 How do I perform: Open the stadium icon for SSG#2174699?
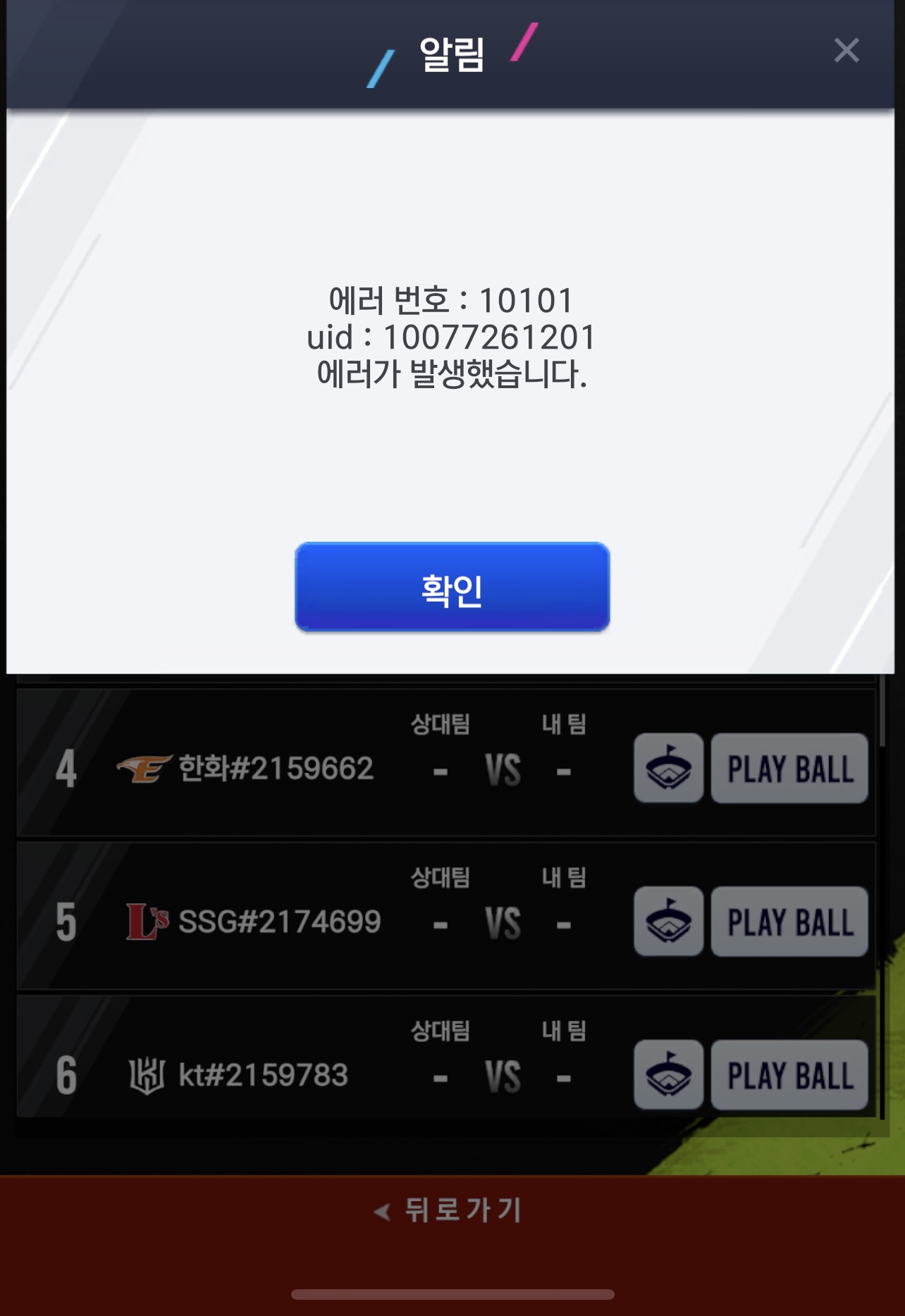click(x=668, y=921)
